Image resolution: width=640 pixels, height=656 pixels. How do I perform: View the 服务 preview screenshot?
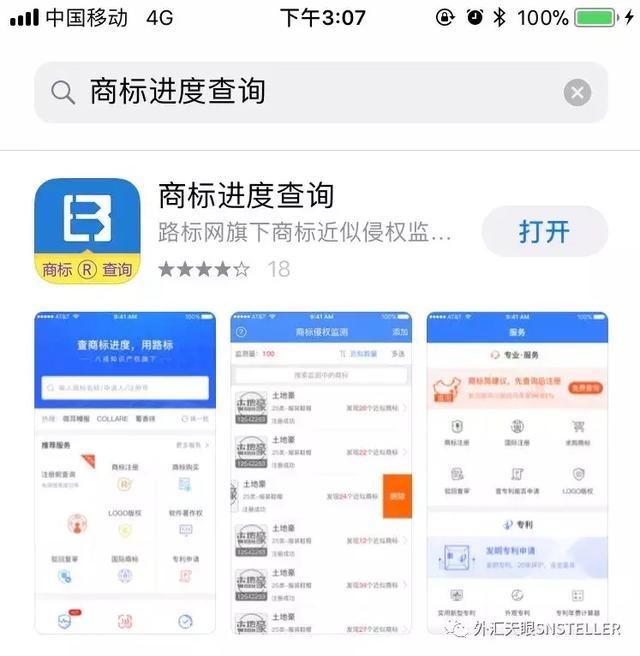coord(516,472)
